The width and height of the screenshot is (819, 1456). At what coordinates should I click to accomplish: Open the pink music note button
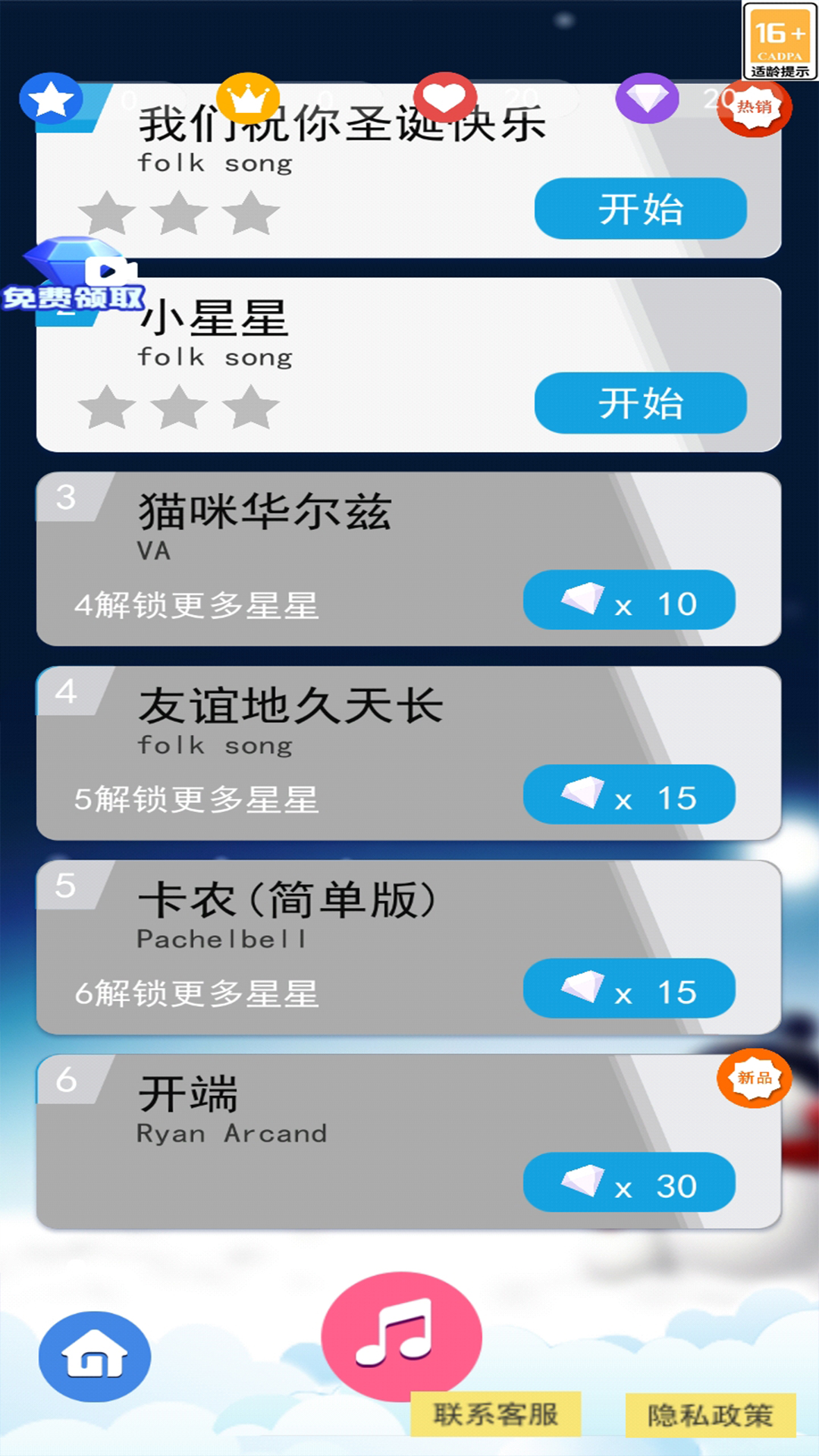click(x=401, y=1336)
